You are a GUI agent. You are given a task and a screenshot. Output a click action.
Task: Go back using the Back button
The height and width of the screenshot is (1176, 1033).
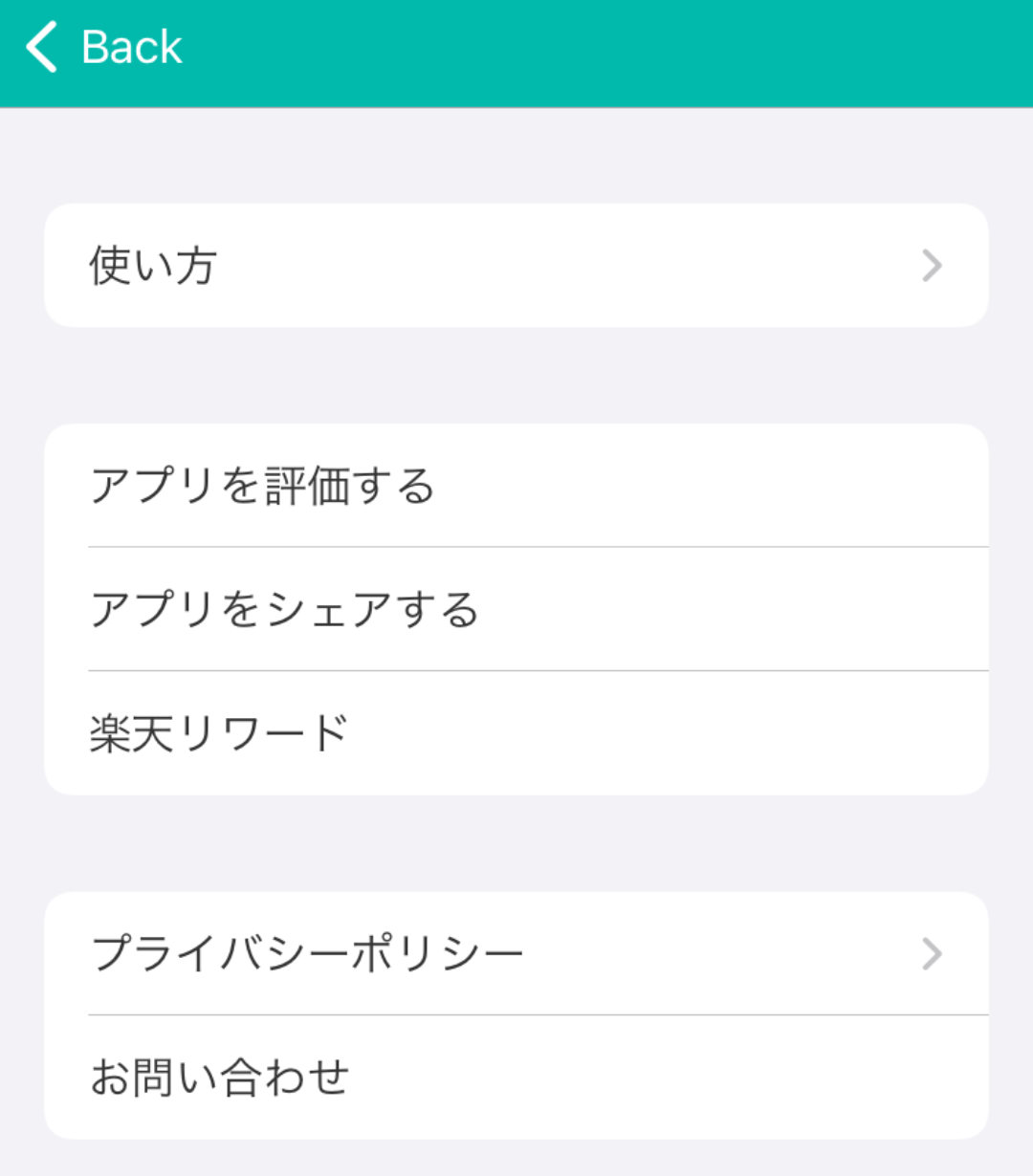pos(105,48)
